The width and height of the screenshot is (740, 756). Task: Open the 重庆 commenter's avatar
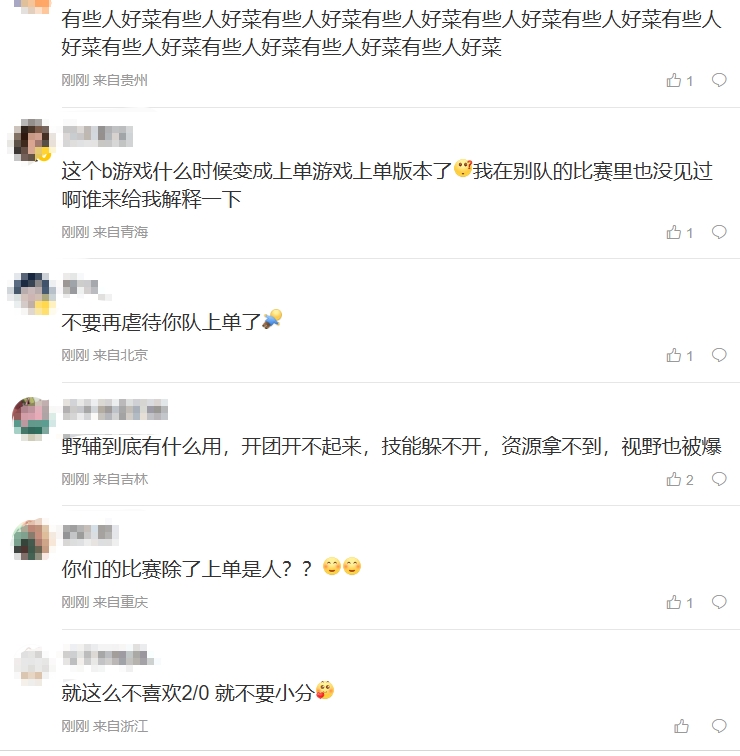(31, 540)
